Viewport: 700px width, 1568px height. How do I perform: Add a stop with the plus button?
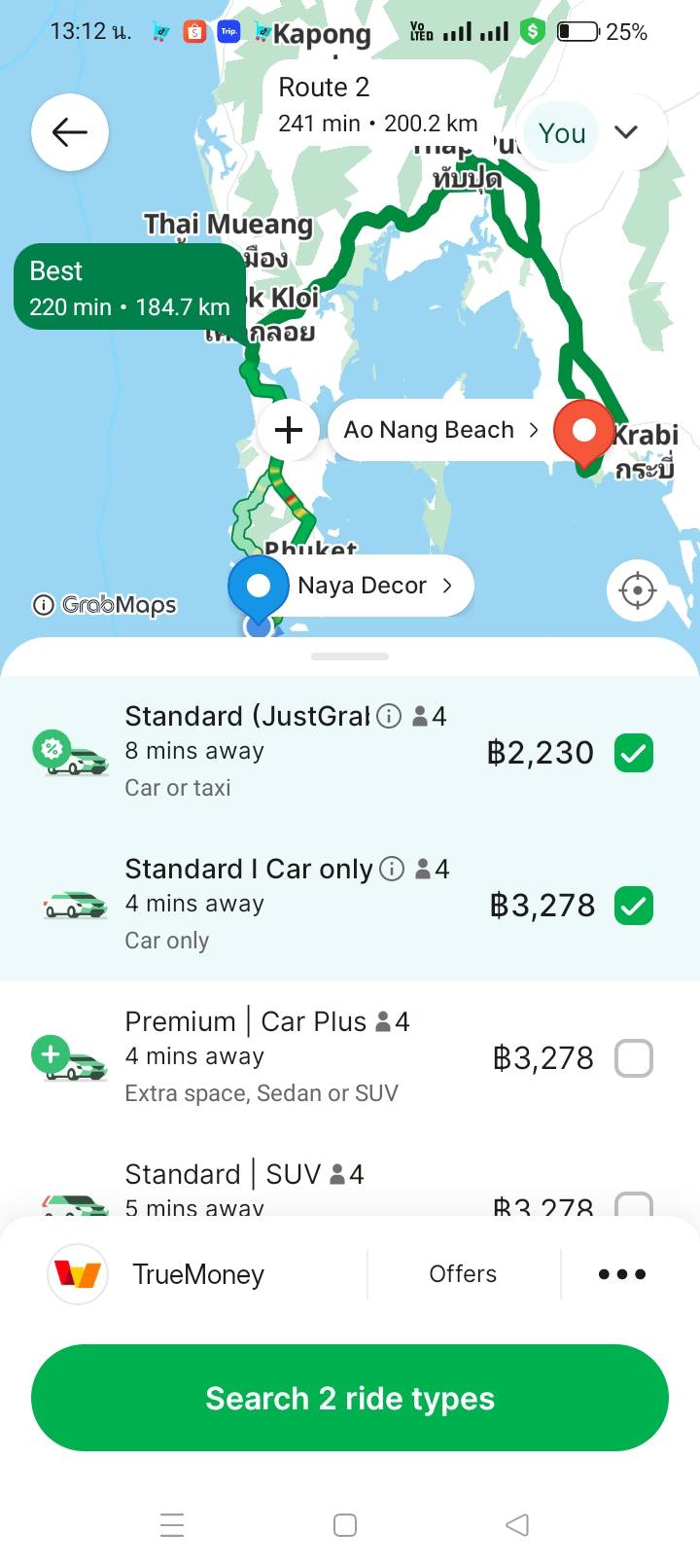tap(289, 430)
